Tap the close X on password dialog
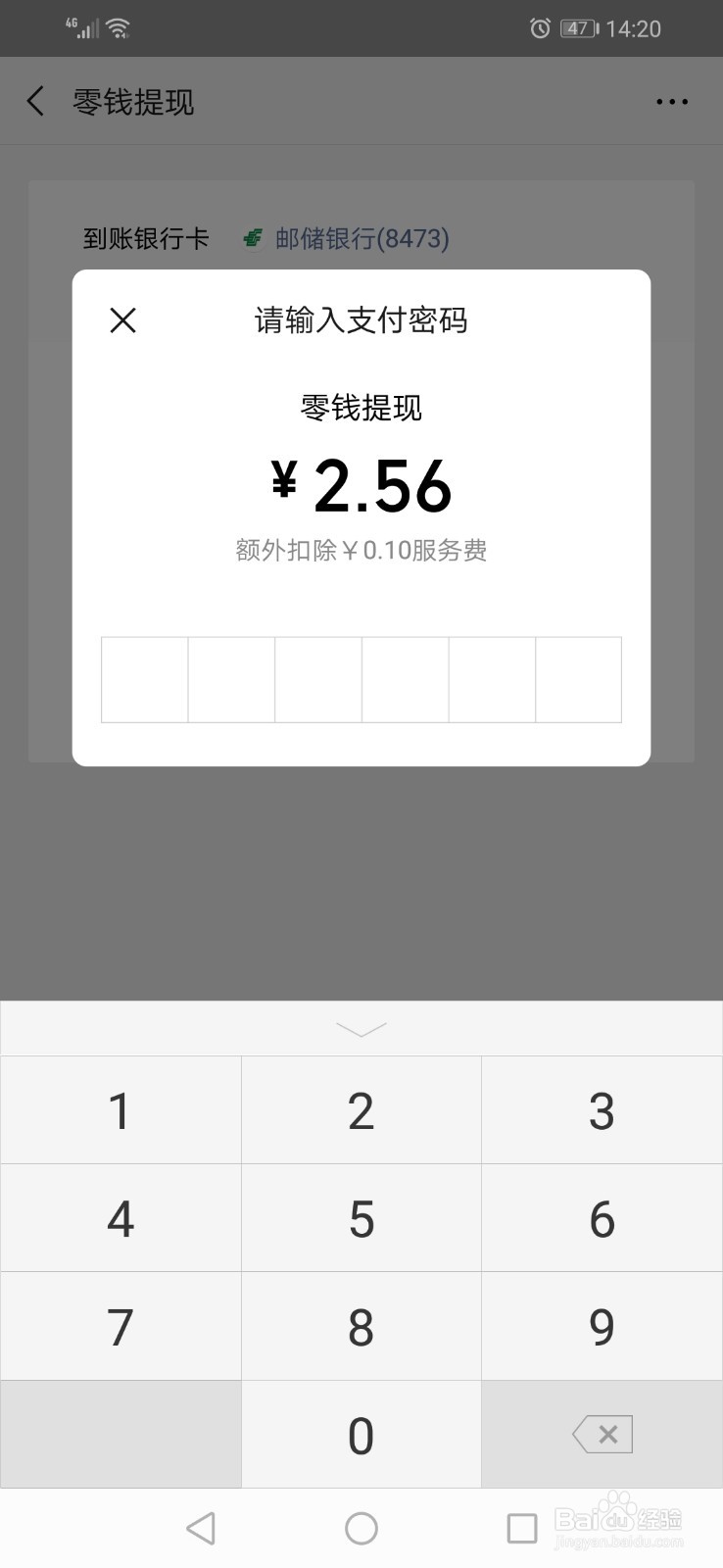723x1568 pixels. 122,320
